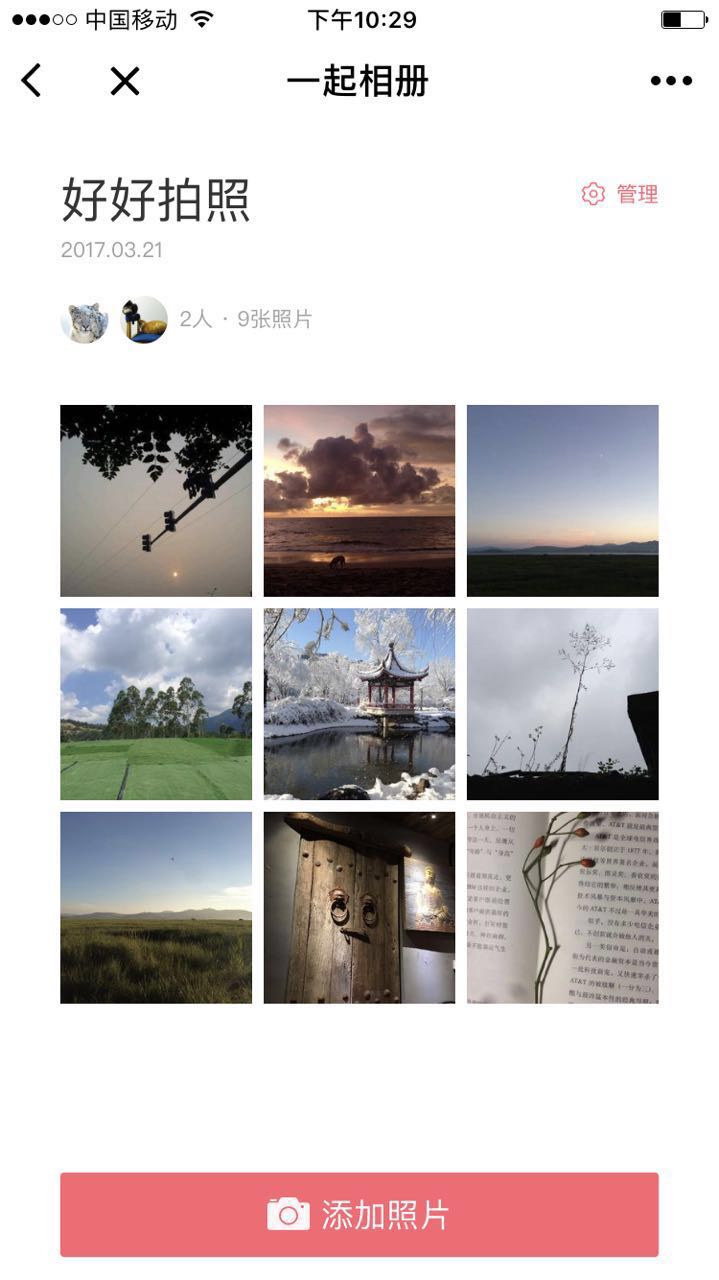The width and height of the screenshot is (719, 1280).
Task: View the plant silhouette photo
Action: 562,704
